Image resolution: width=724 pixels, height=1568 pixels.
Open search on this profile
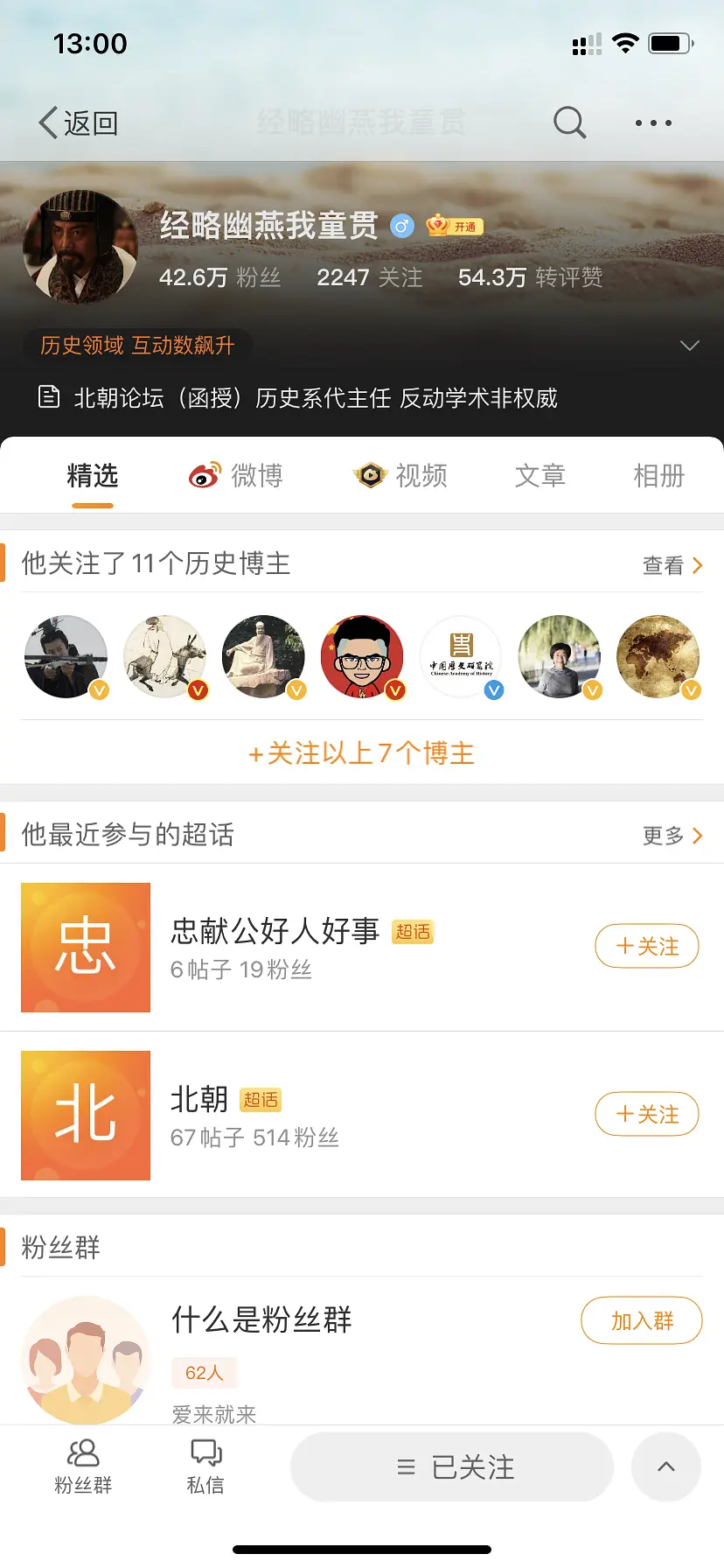click(569, 123)
